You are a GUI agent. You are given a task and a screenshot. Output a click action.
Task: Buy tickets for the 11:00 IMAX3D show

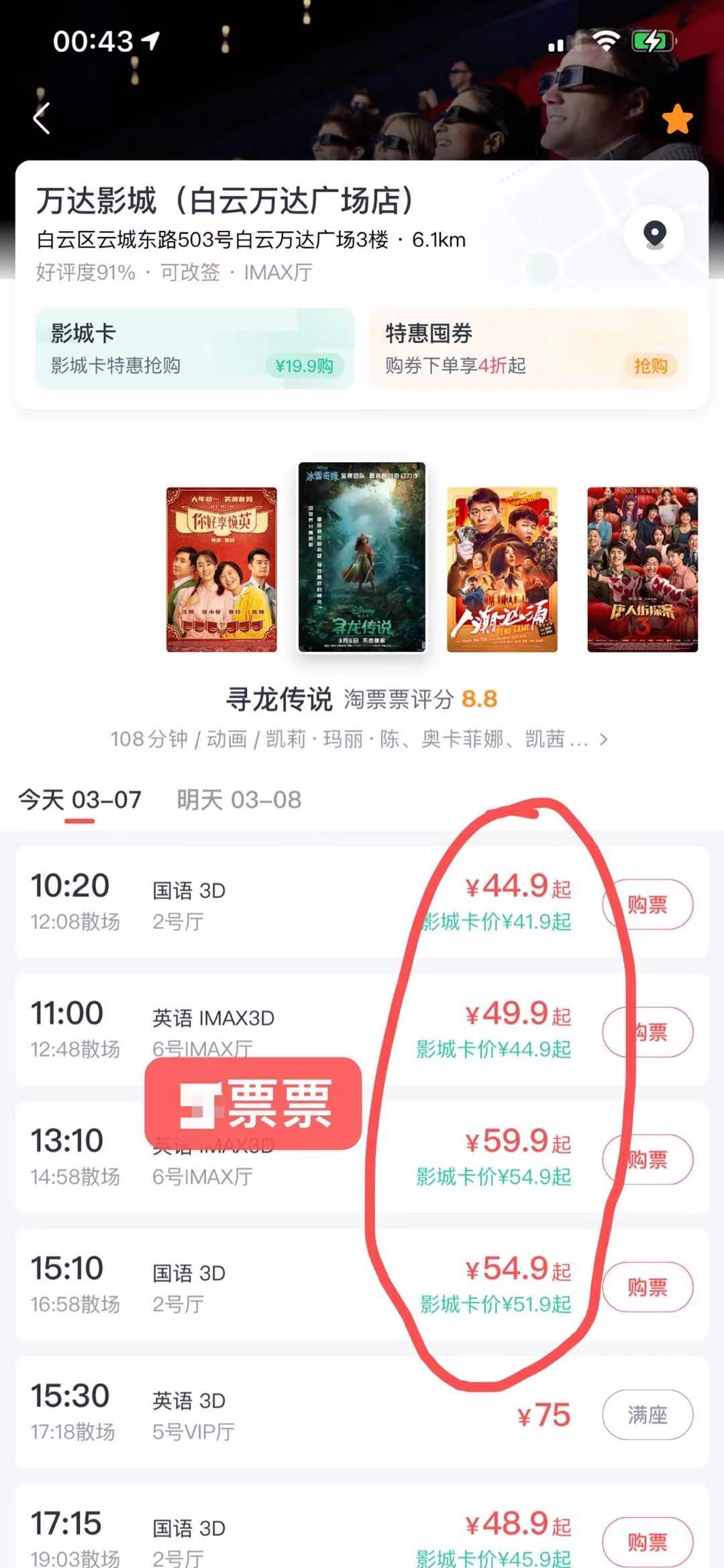648,1032
